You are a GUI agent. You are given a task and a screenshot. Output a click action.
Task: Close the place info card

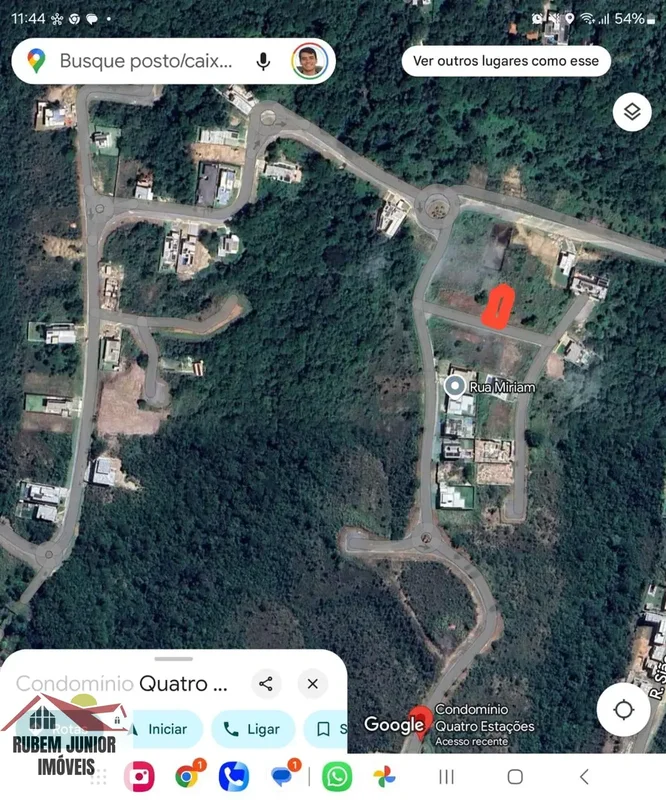click(x=313, y=684)
